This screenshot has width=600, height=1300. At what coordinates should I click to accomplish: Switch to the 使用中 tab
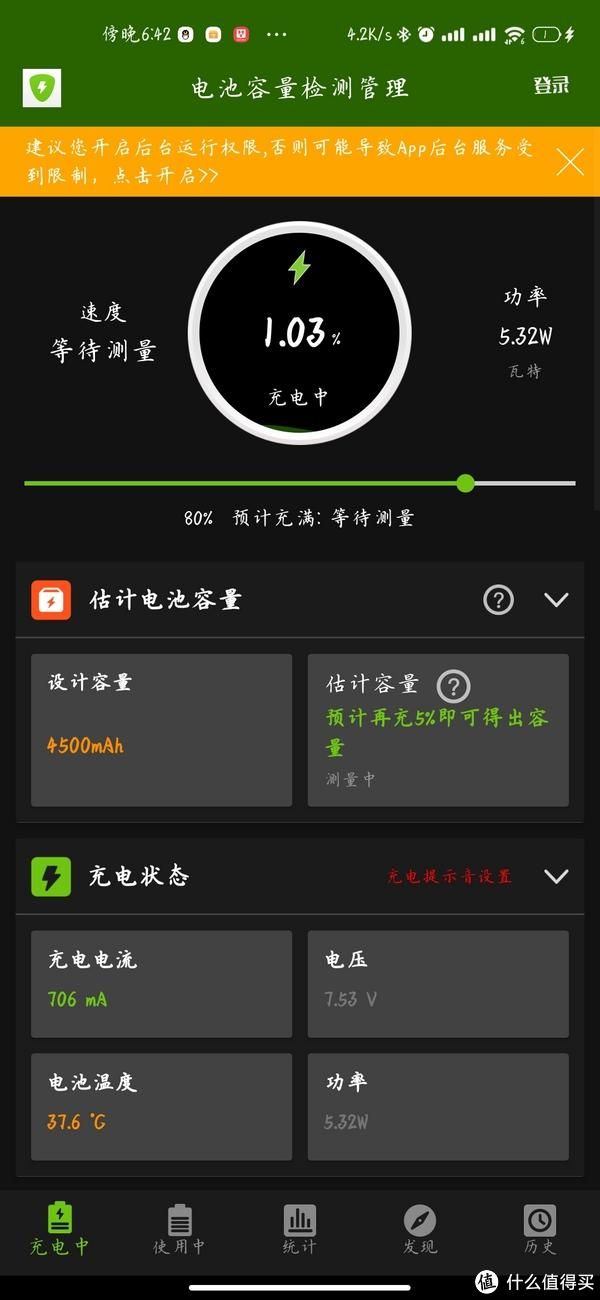pos(179,1229)
